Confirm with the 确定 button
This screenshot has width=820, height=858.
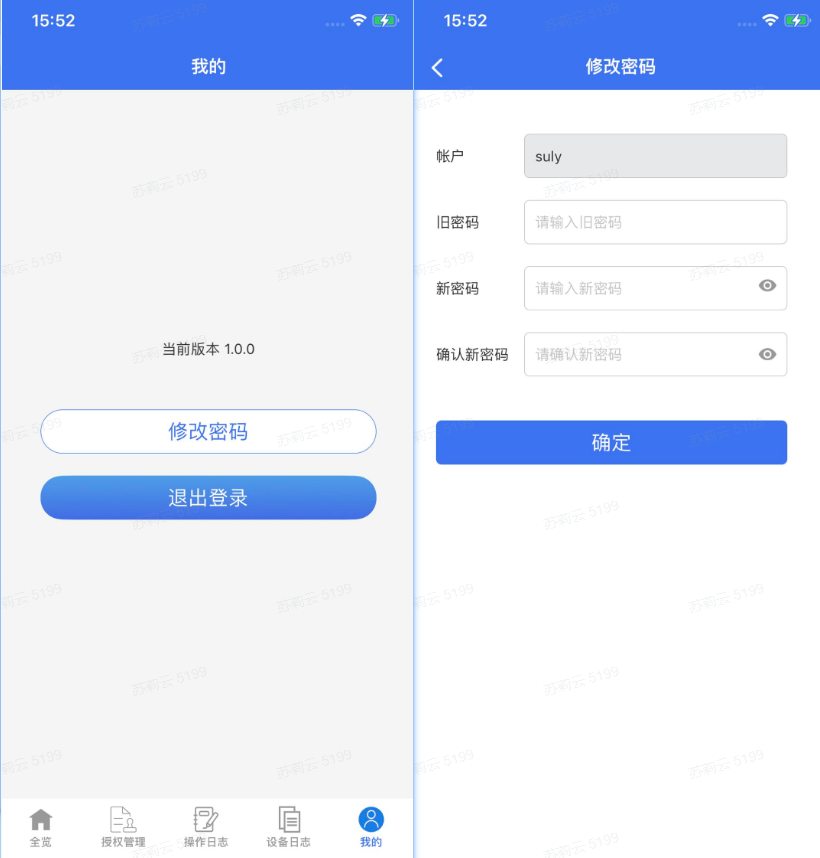(x=611, y=442)
